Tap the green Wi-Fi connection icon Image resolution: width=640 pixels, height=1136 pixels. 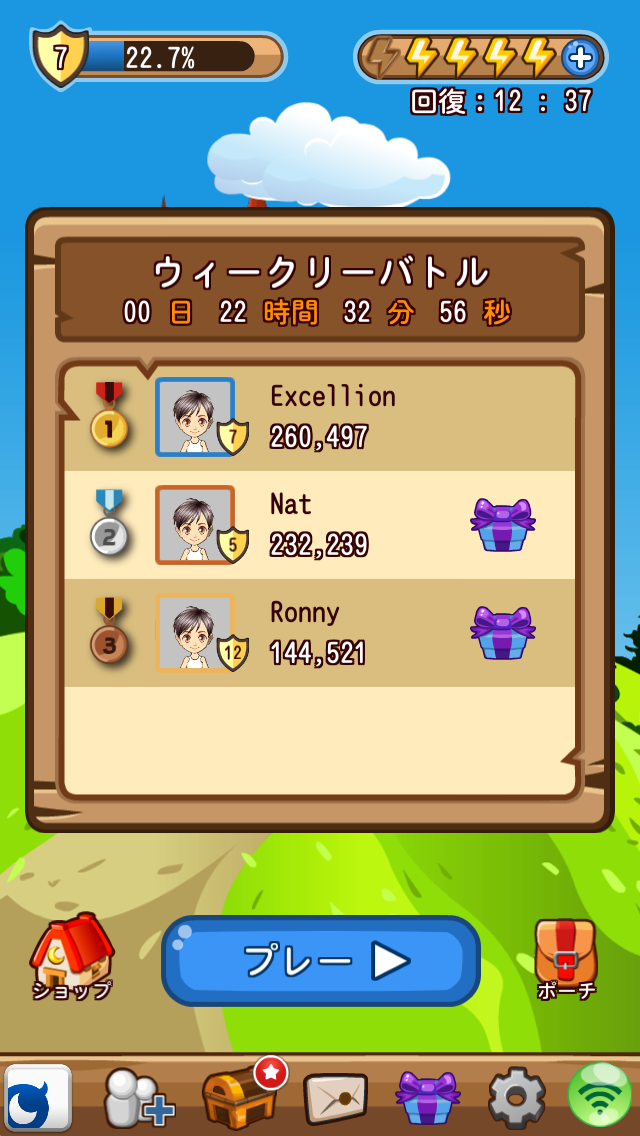tap(600, 1096)
